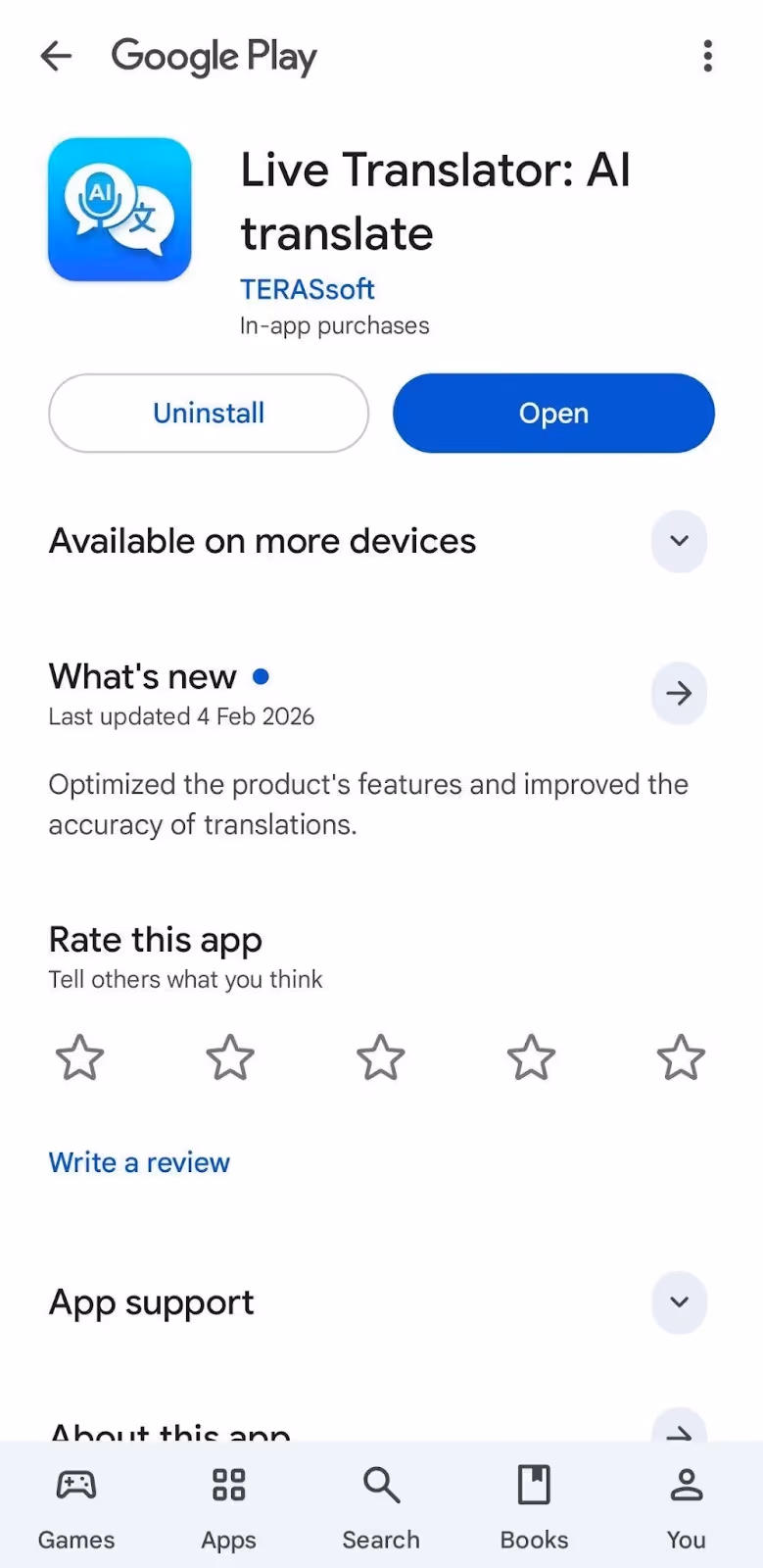
Task: Expand the App support section
Action: pyautogui.click(x=679, y=1302)
